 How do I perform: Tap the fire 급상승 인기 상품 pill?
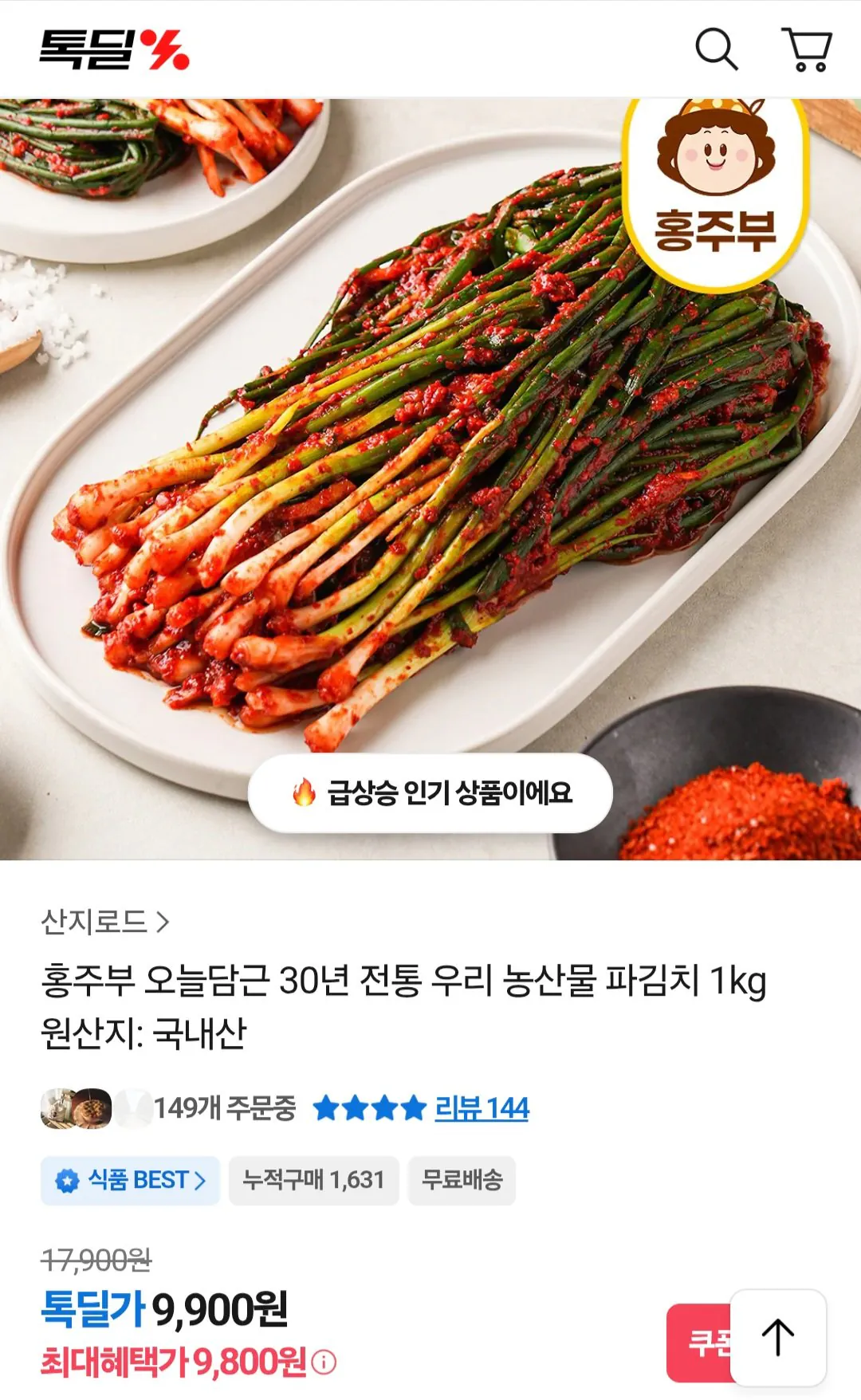pyautogui.click(x=431, y=792)
